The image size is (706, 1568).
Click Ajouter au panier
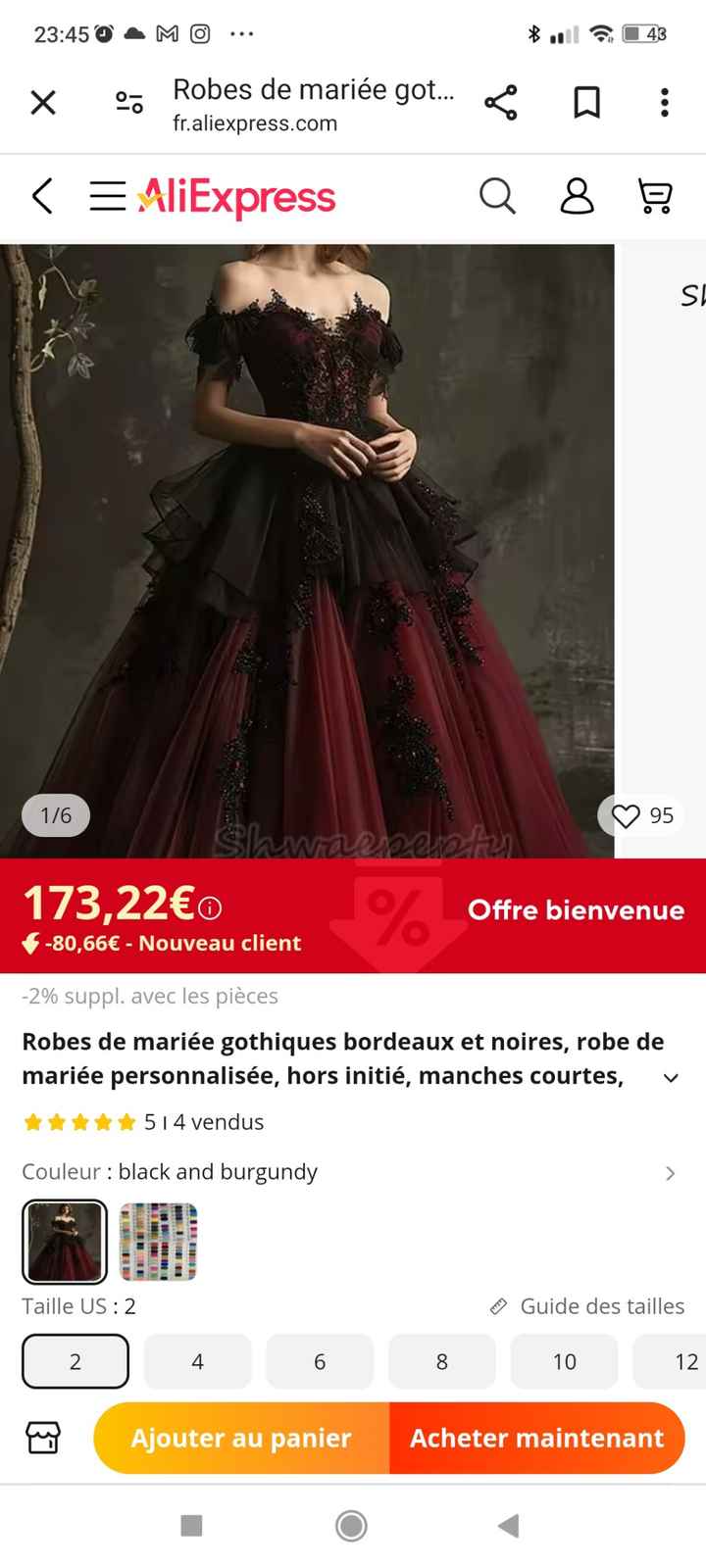240,1438
